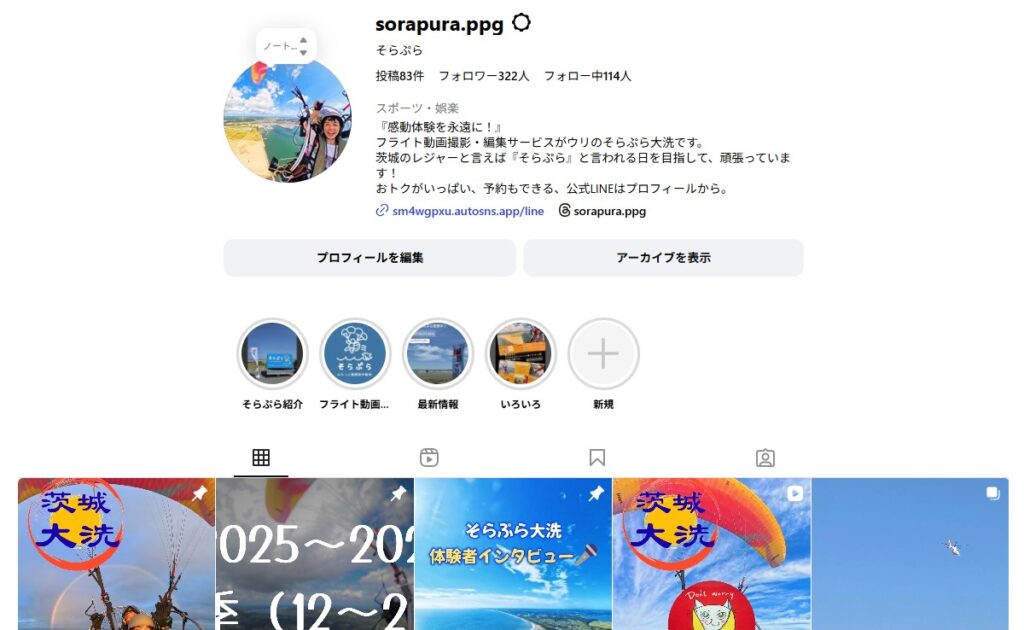Open the profile picture
The image size is (1024, 630).
click(x=287, y=120)
